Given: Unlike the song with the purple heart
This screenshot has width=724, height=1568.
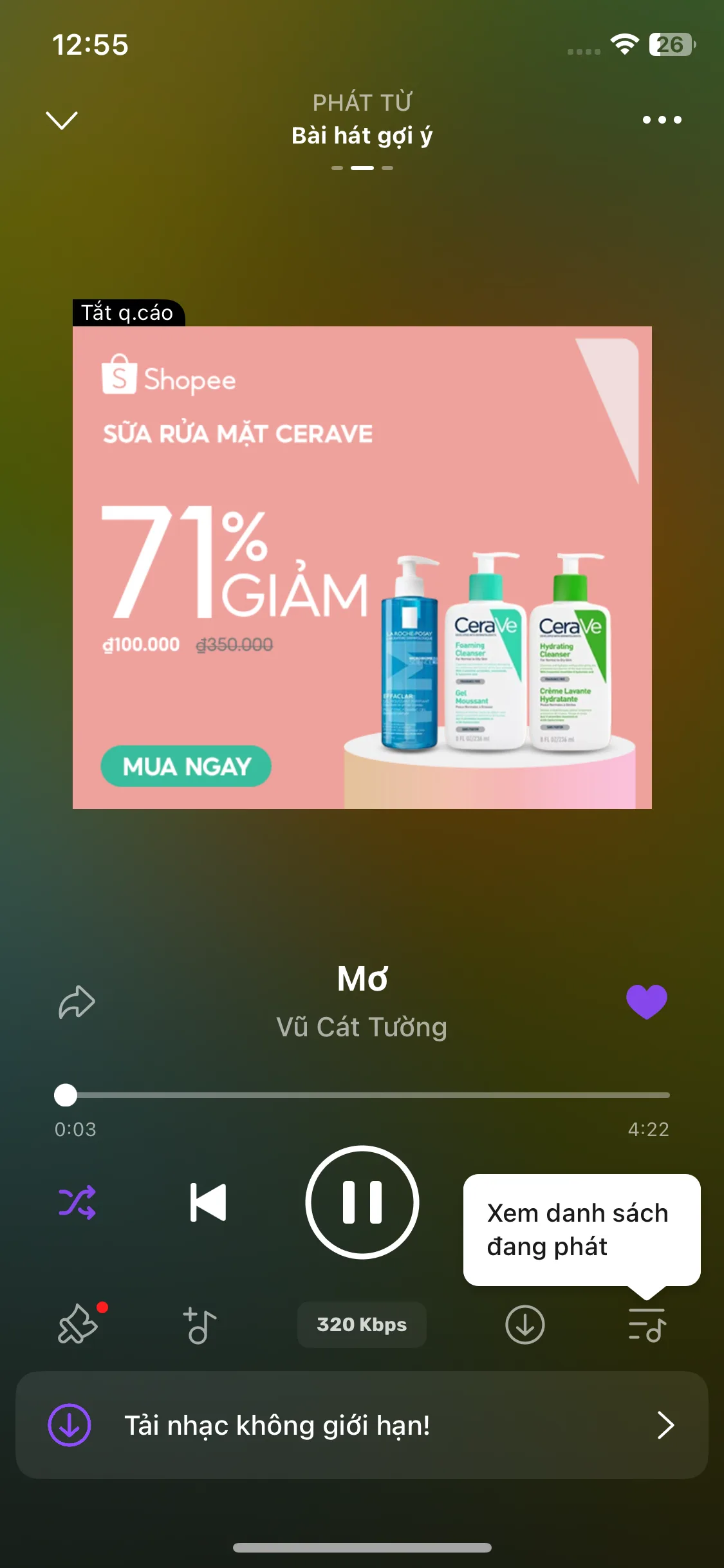Looking at the screenshot, I should click(646, 1002).
